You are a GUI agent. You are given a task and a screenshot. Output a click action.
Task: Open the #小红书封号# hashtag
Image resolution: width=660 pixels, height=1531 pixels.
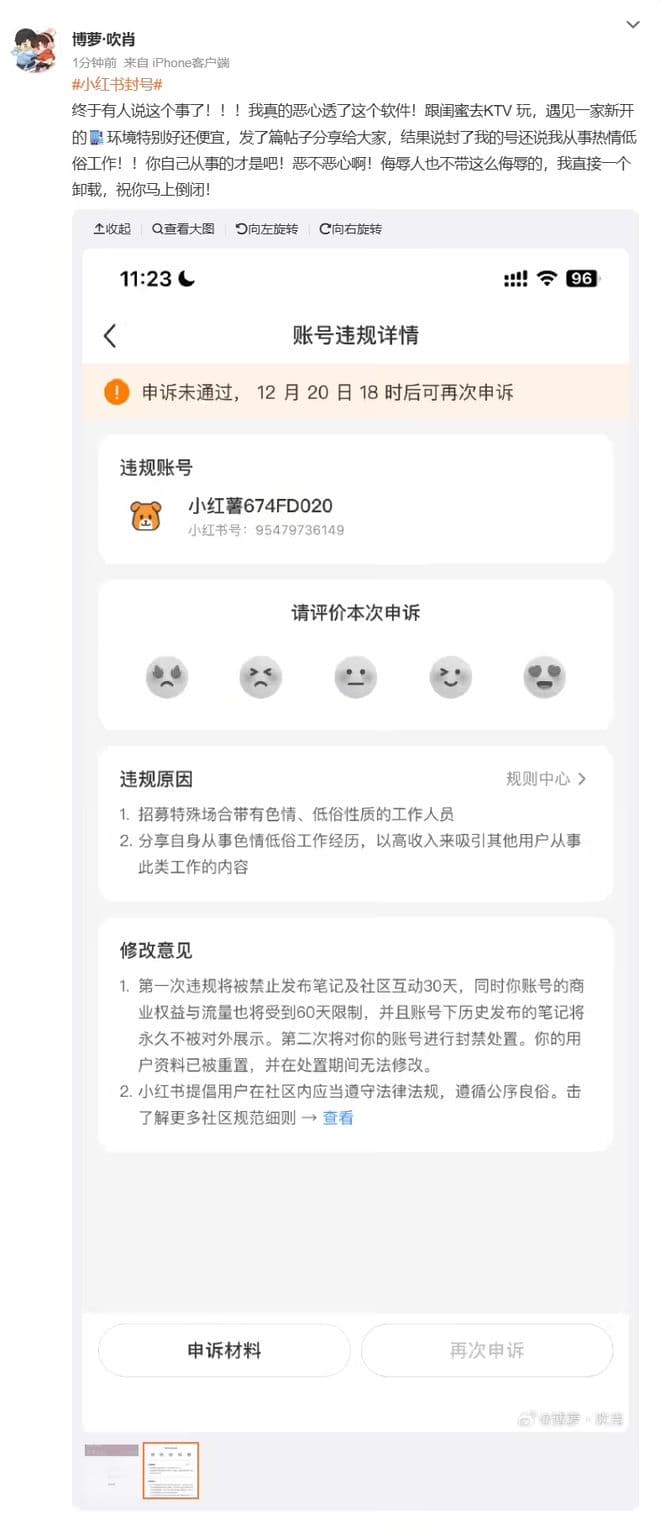pos(117,84)
